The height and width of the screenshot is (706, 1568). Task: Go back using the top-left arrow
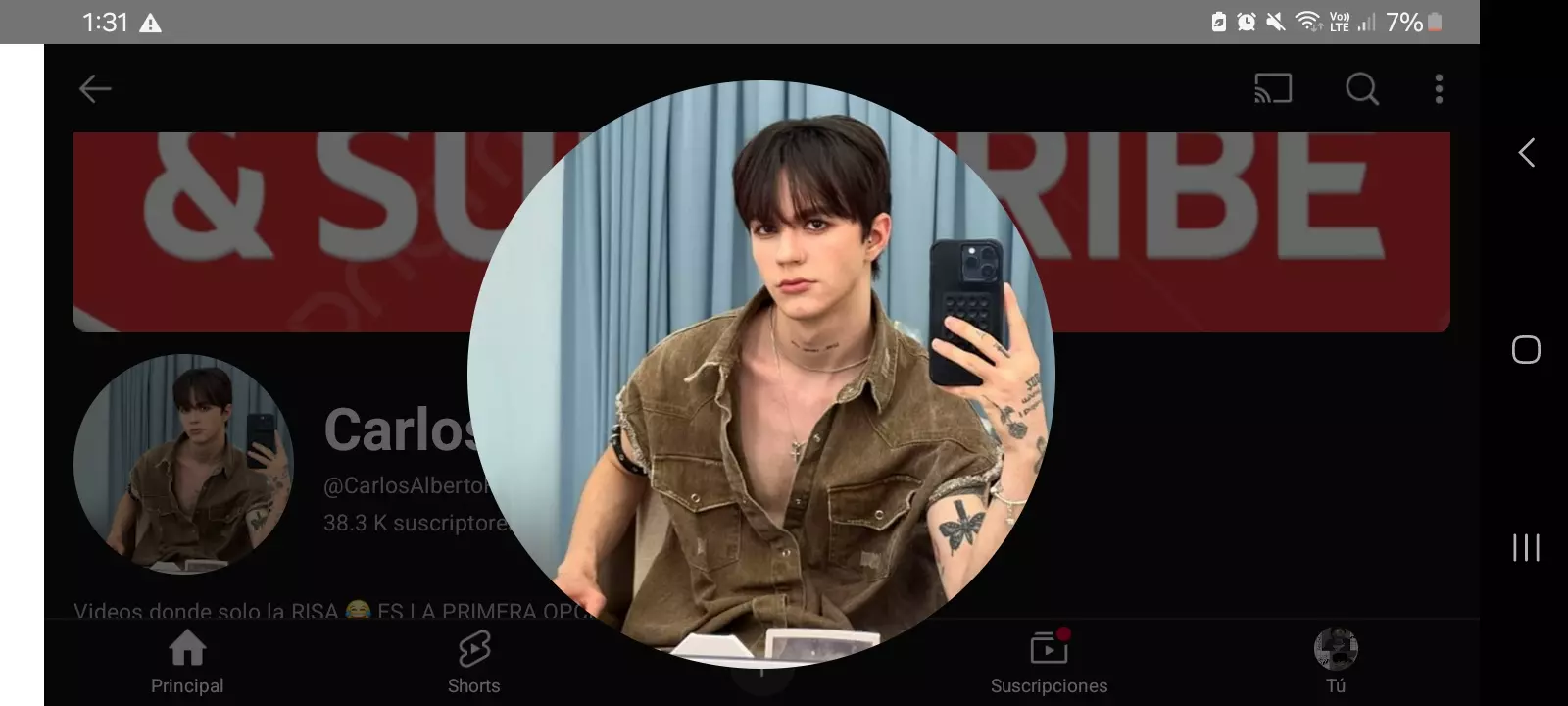[x=95, y=89]
